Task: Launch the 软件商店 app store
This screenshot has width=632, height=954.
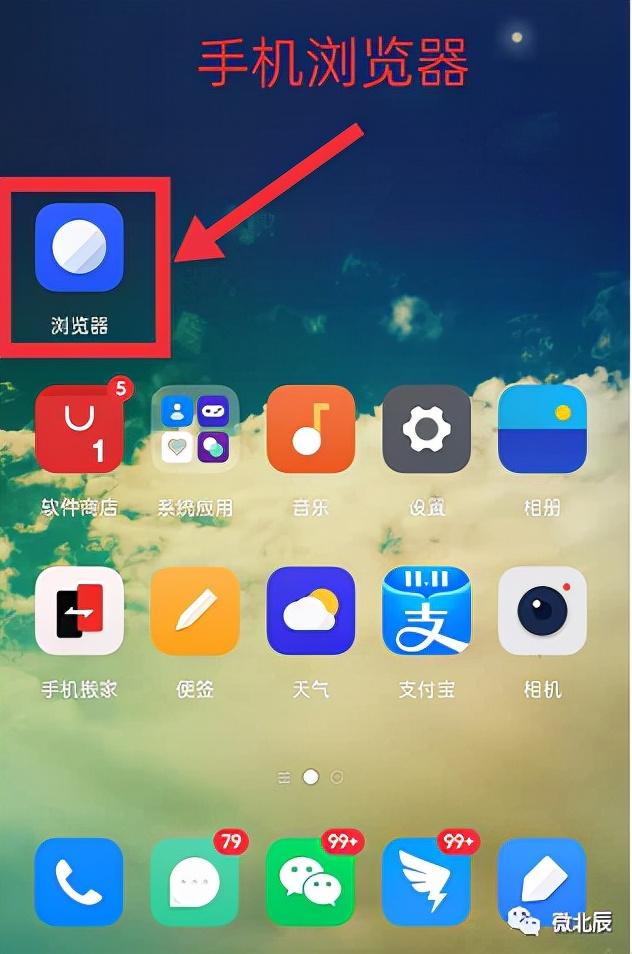Action: [79, 429]
